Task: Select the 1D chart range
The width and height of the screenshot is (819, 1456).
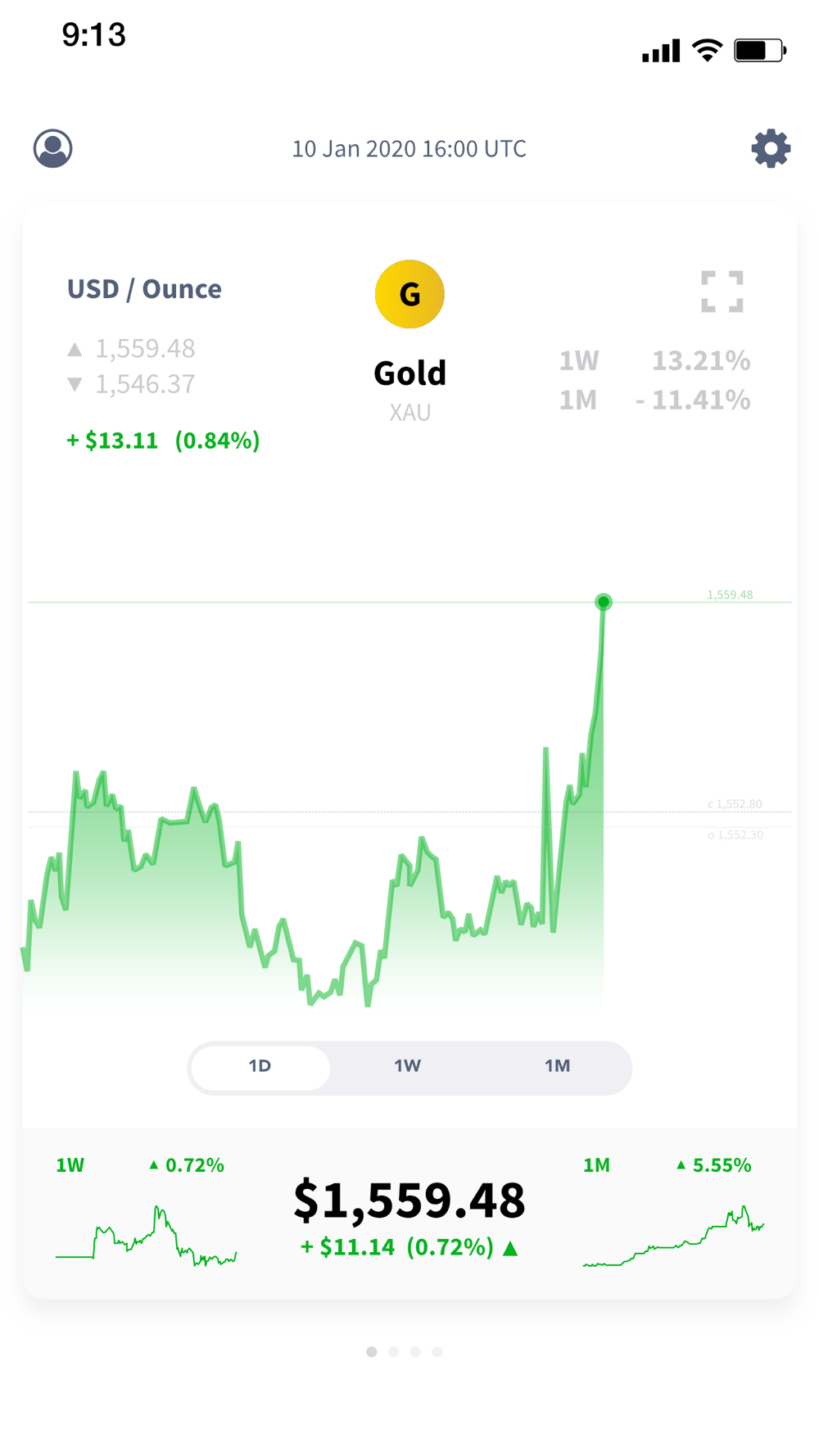Action: coord(260,1067)
